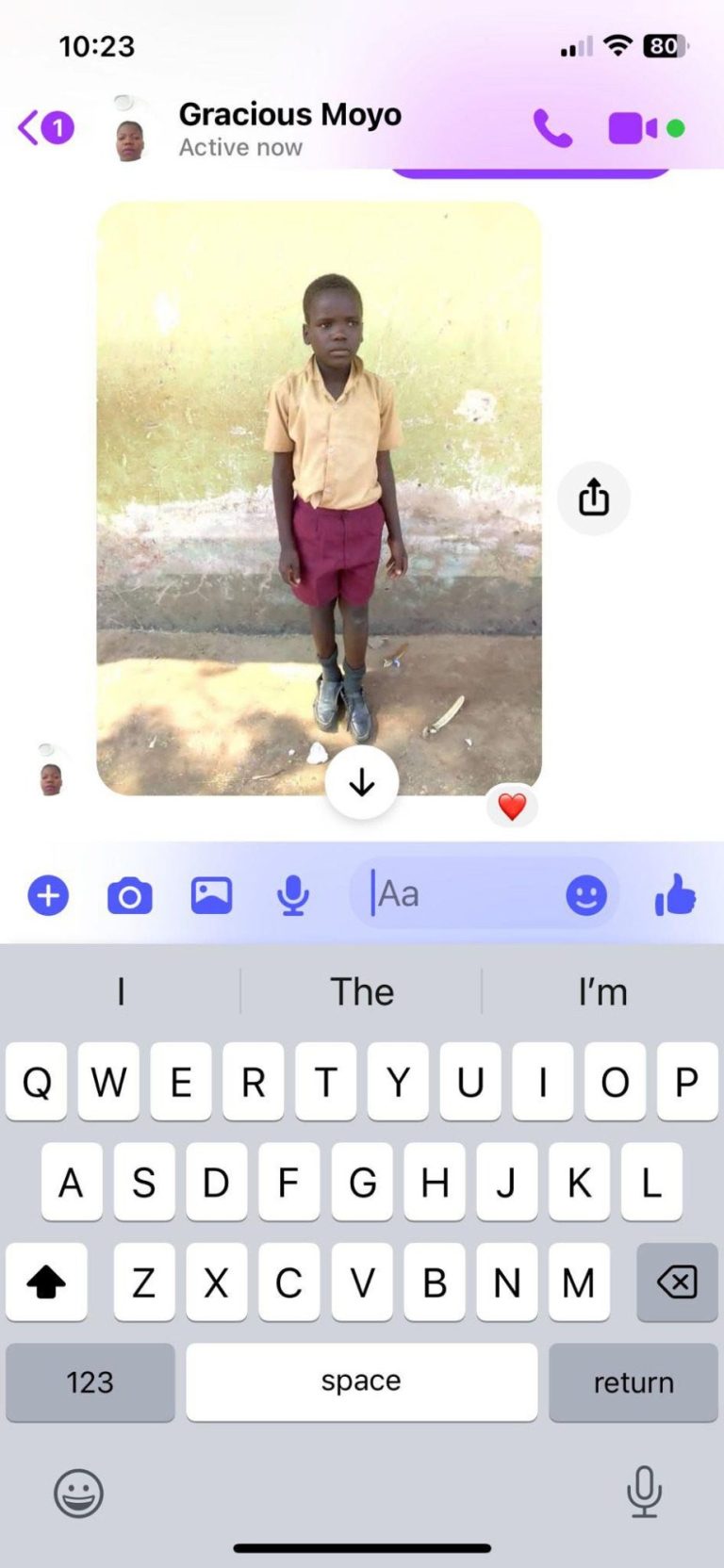
Task: Open the camera to take a photo
Action: (130, 895)
